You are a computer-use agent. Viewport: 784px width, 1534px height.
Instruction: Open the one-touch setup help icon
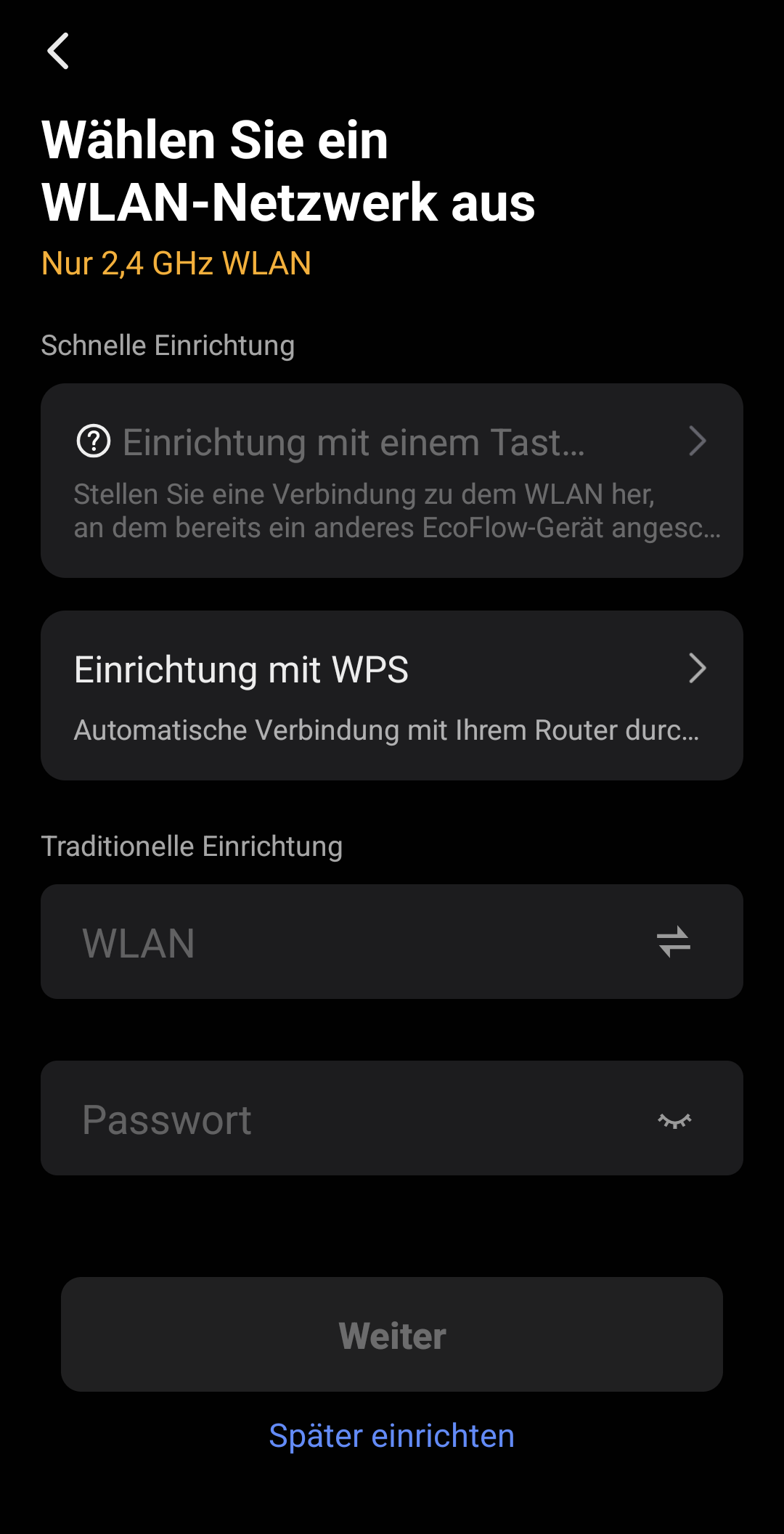pos(94,441)
